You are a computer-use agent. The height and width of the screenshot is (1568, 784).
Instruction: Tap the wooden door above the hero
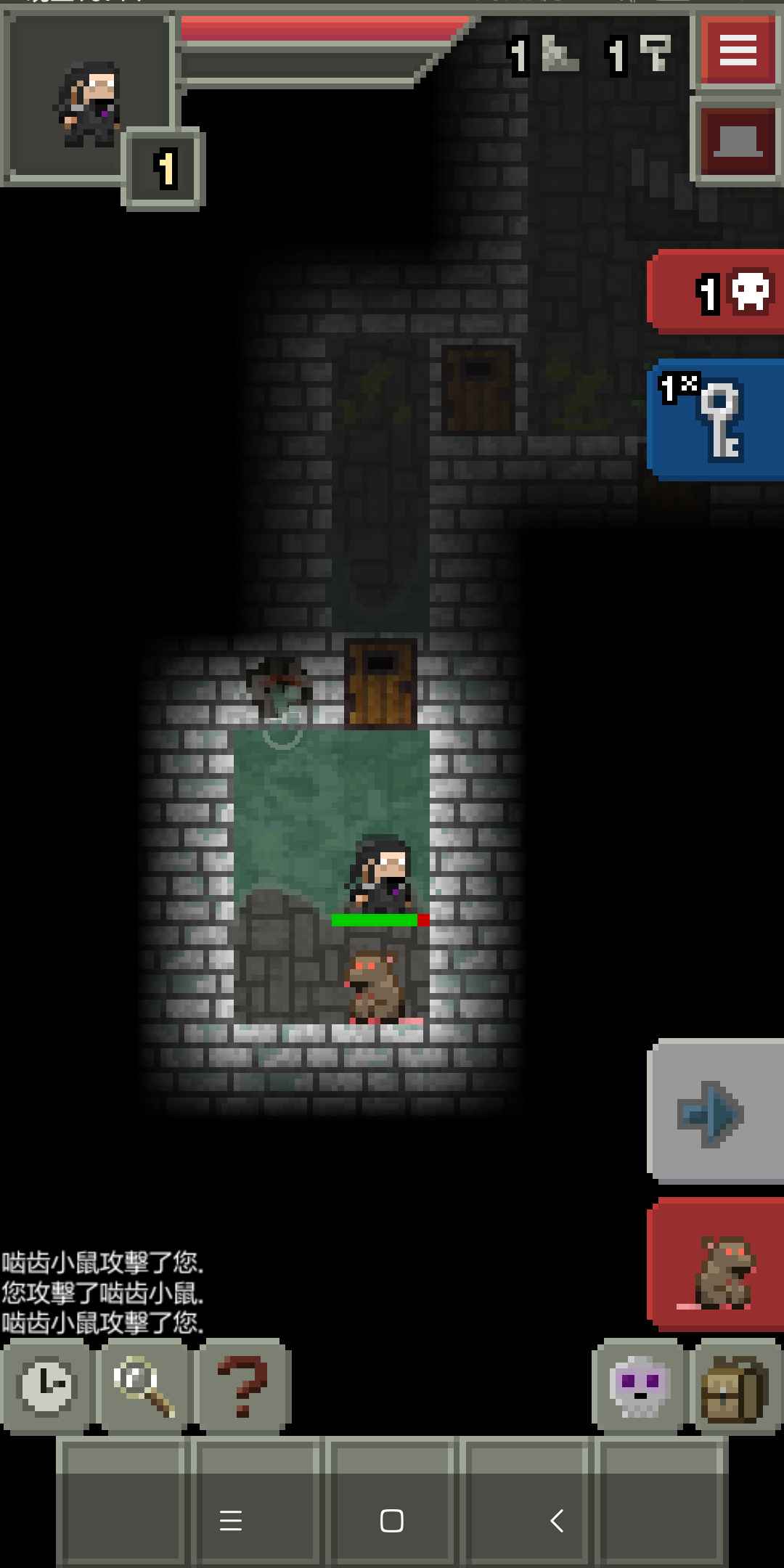[x=380, y=682]
